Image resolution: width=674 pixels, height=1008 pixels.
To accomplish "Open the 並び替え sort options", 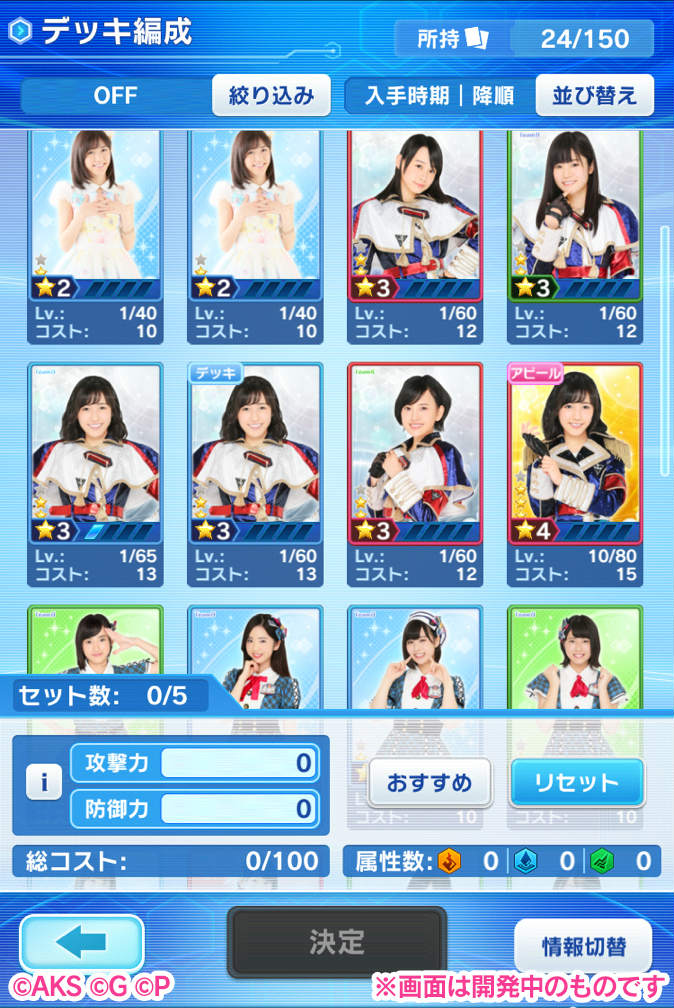I will click(594, 96).
